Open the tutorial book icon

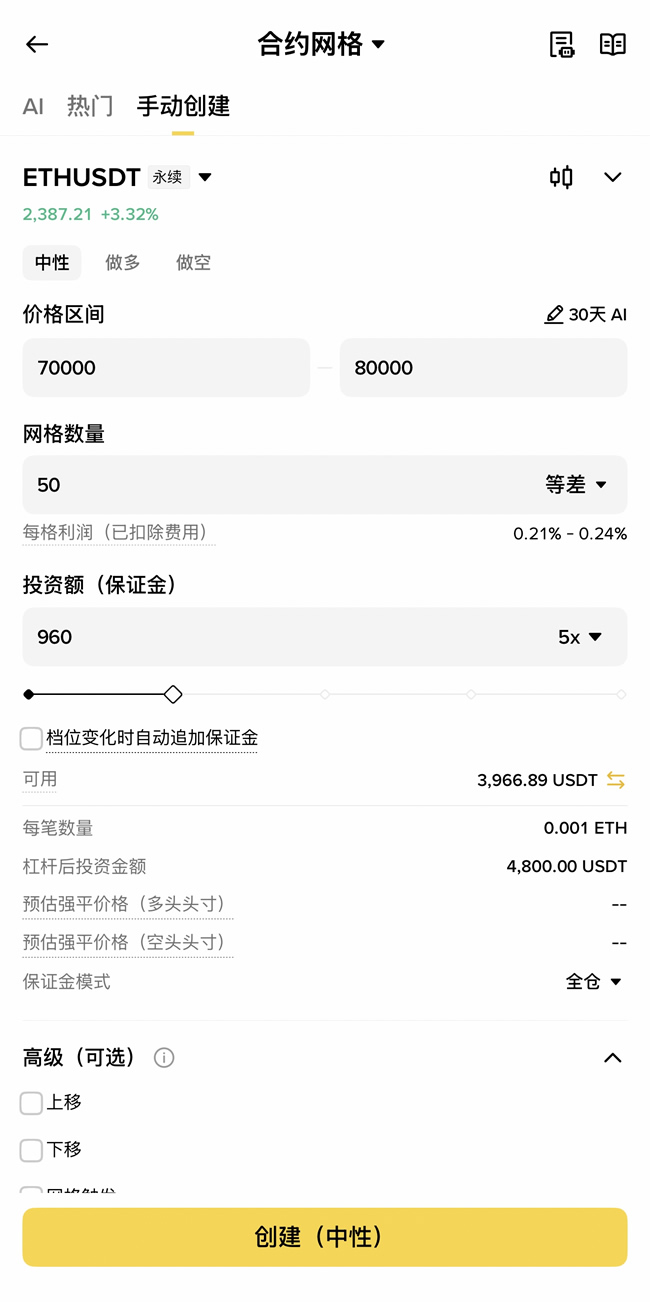click(612, 44)
